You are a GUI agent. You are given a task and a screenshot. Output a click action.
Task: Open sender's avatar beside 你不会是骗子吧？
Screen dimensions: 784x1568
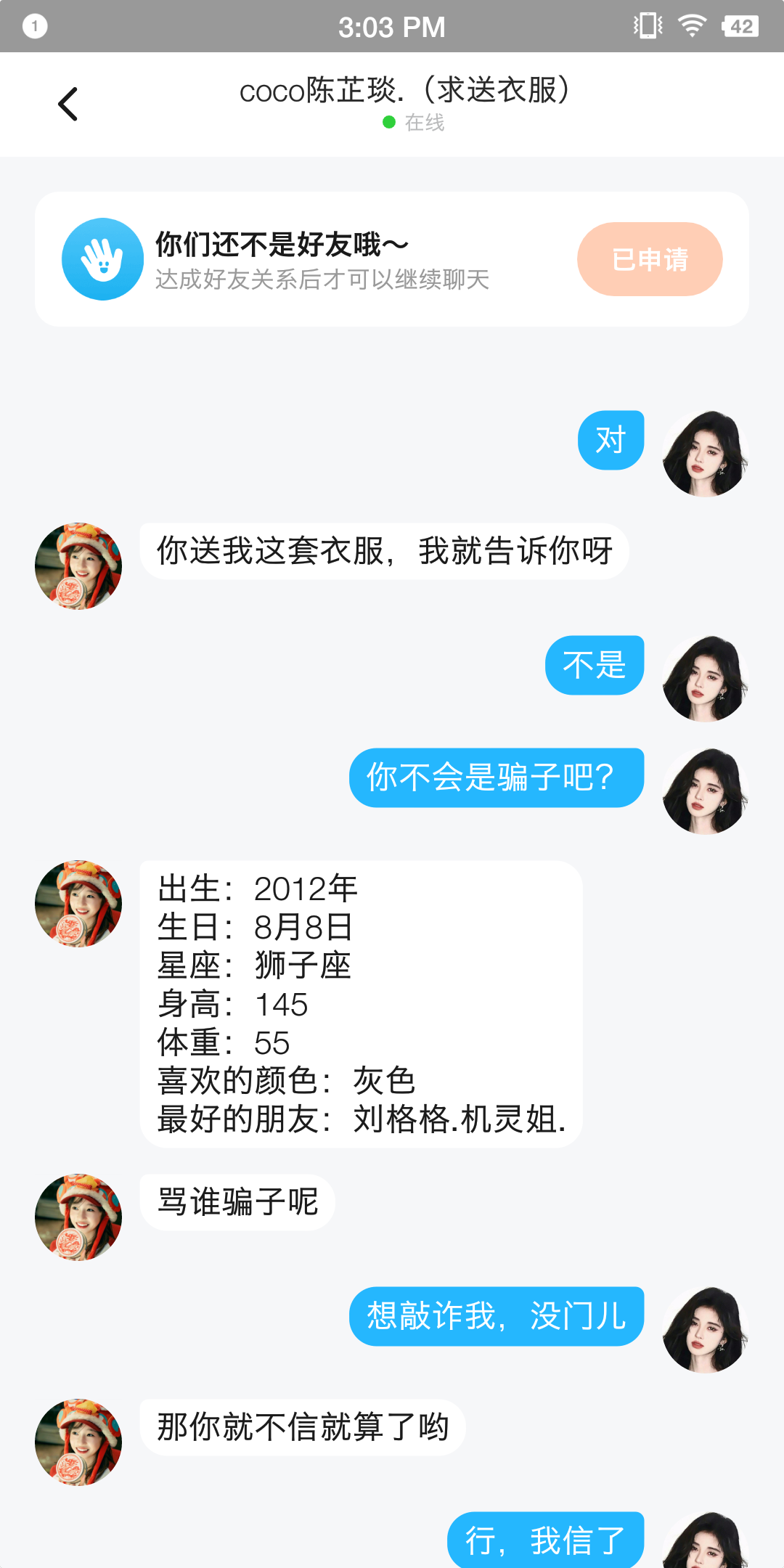pyautogui.click(x=705, y=791)
